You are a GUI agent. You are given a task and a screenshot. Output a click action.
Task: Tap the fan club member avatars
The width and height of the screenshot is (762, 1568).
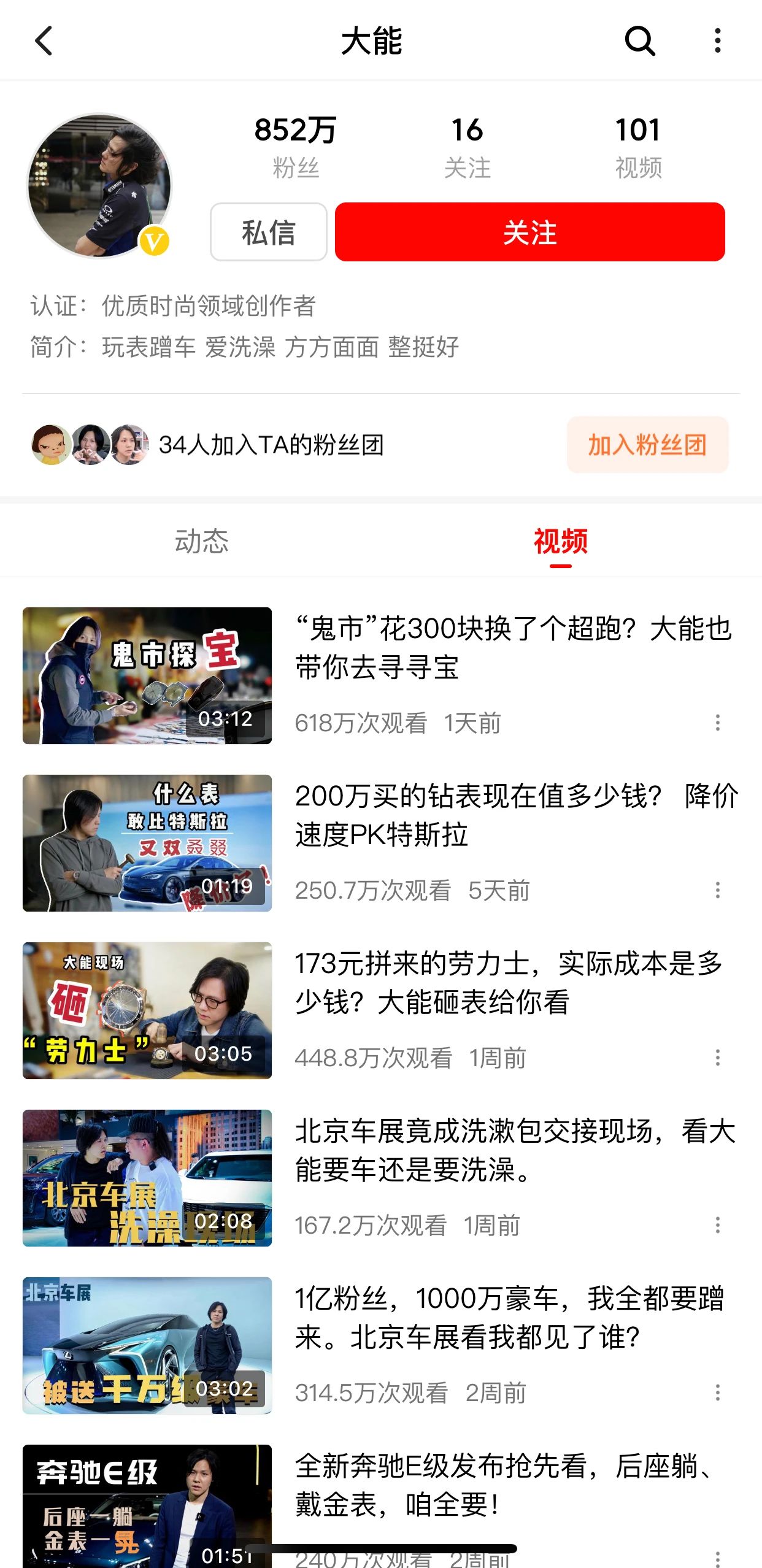pyautogui.click(x=89, y=446)
